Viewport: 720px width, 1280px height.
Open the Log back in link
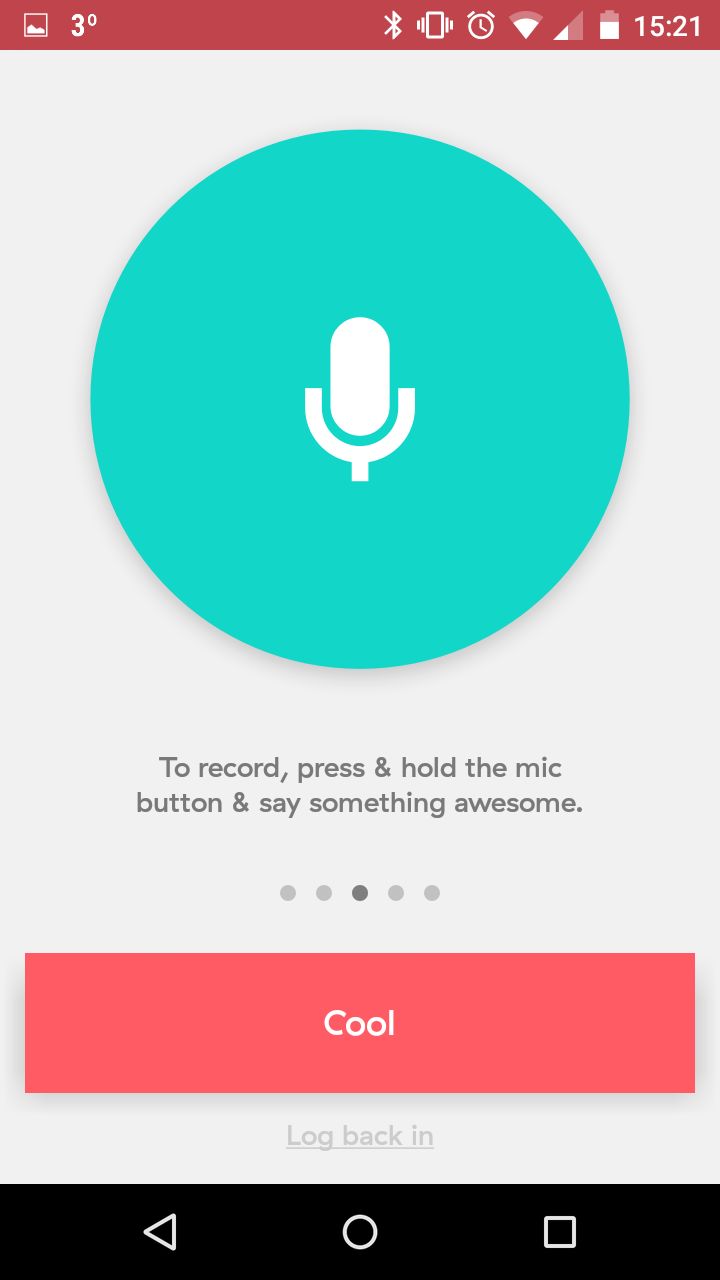pyautogui.click(x=360, y=1136)
